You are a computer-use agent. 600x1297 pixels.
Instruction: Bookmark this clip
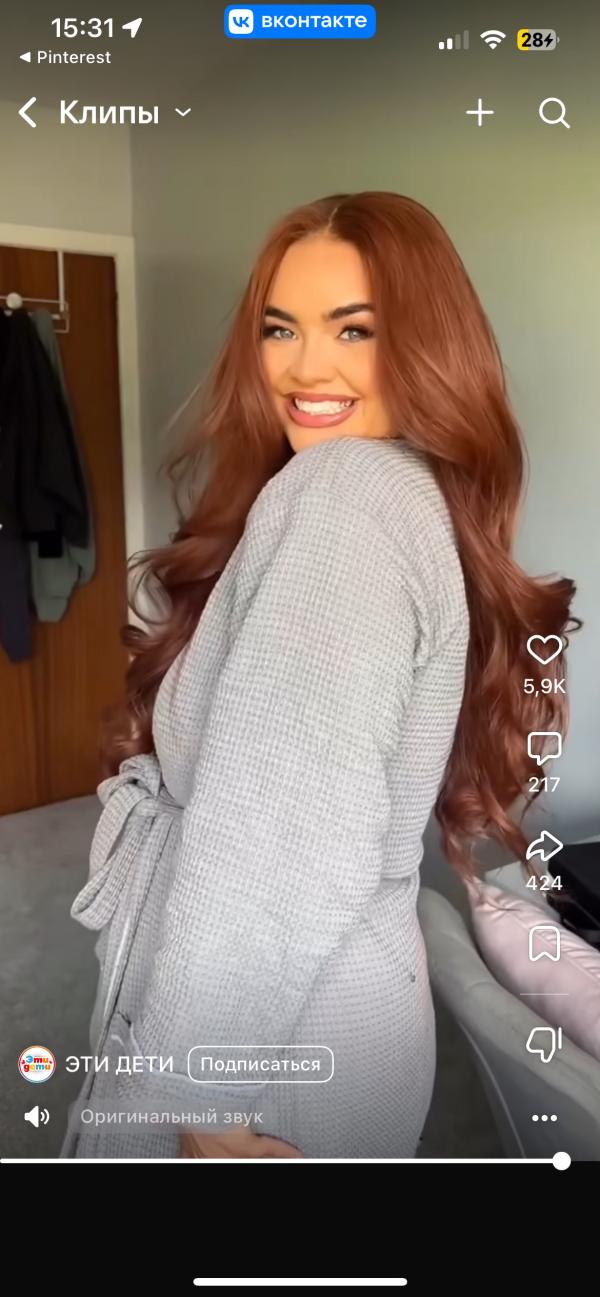(544, 943)
